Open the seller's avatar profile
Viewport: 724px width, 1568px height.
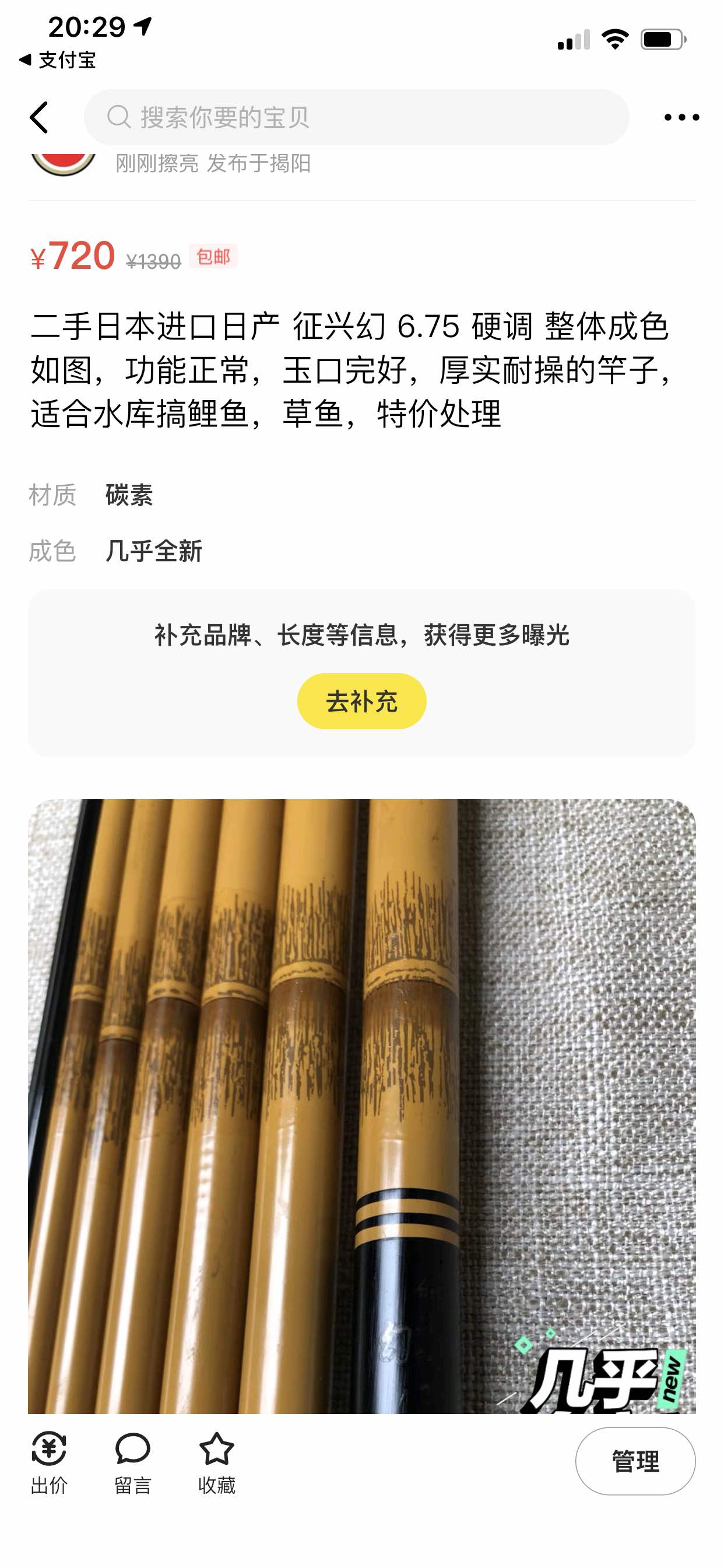[x=64, y=162]
